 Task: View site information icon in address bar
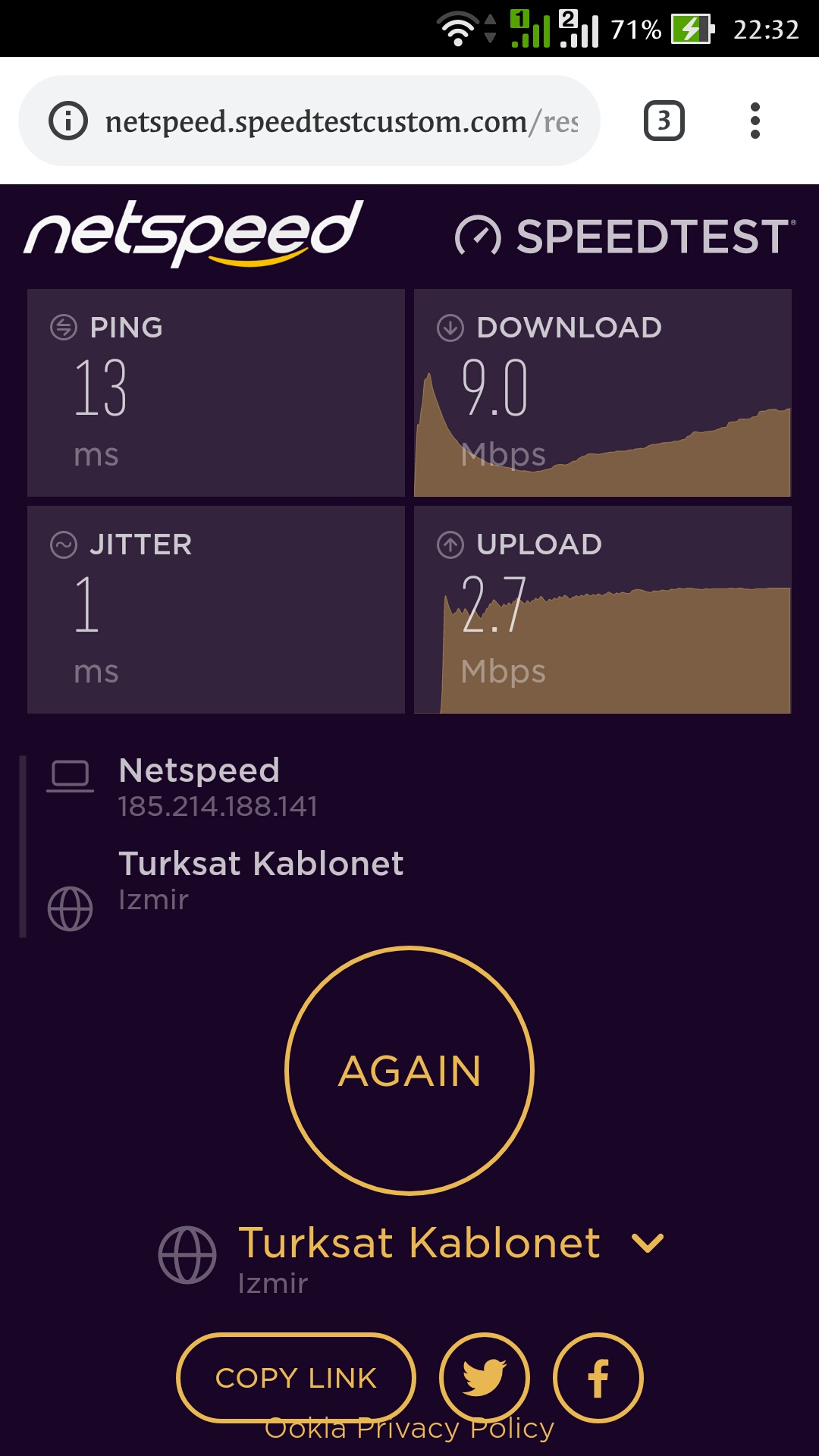click(68, 121)
